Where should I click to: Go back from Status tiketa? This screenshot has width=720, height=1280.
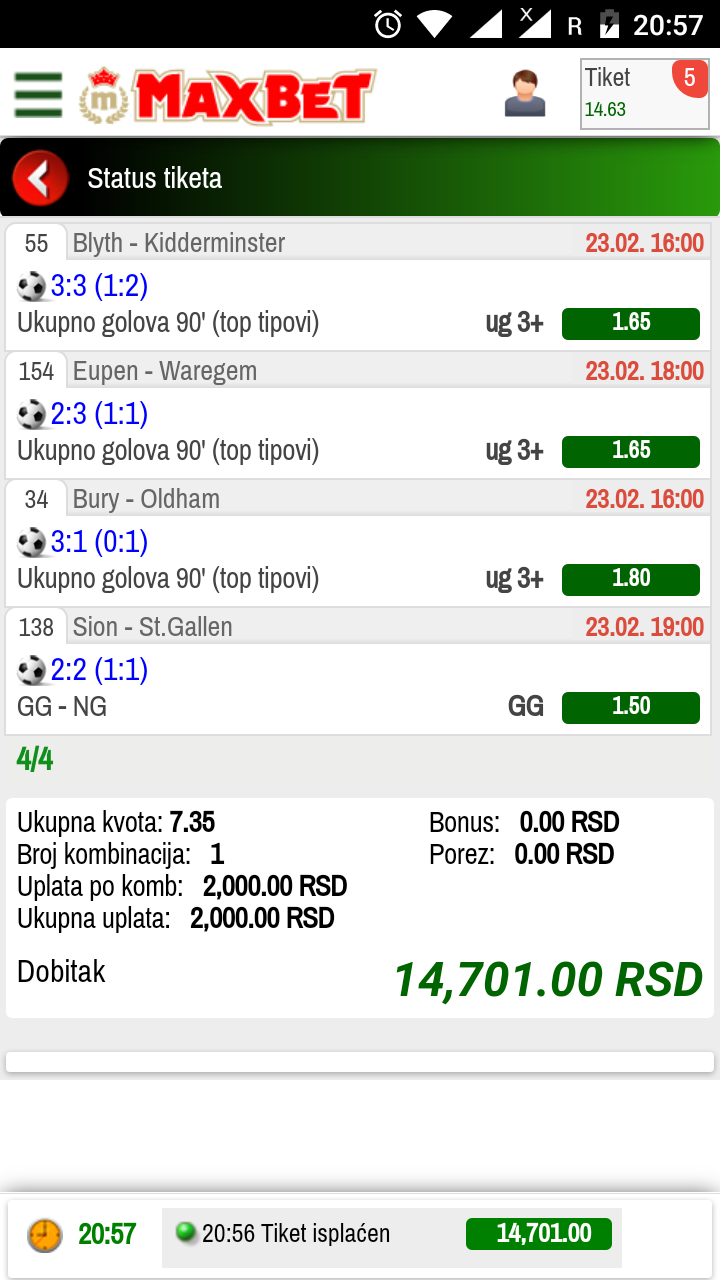40,179
